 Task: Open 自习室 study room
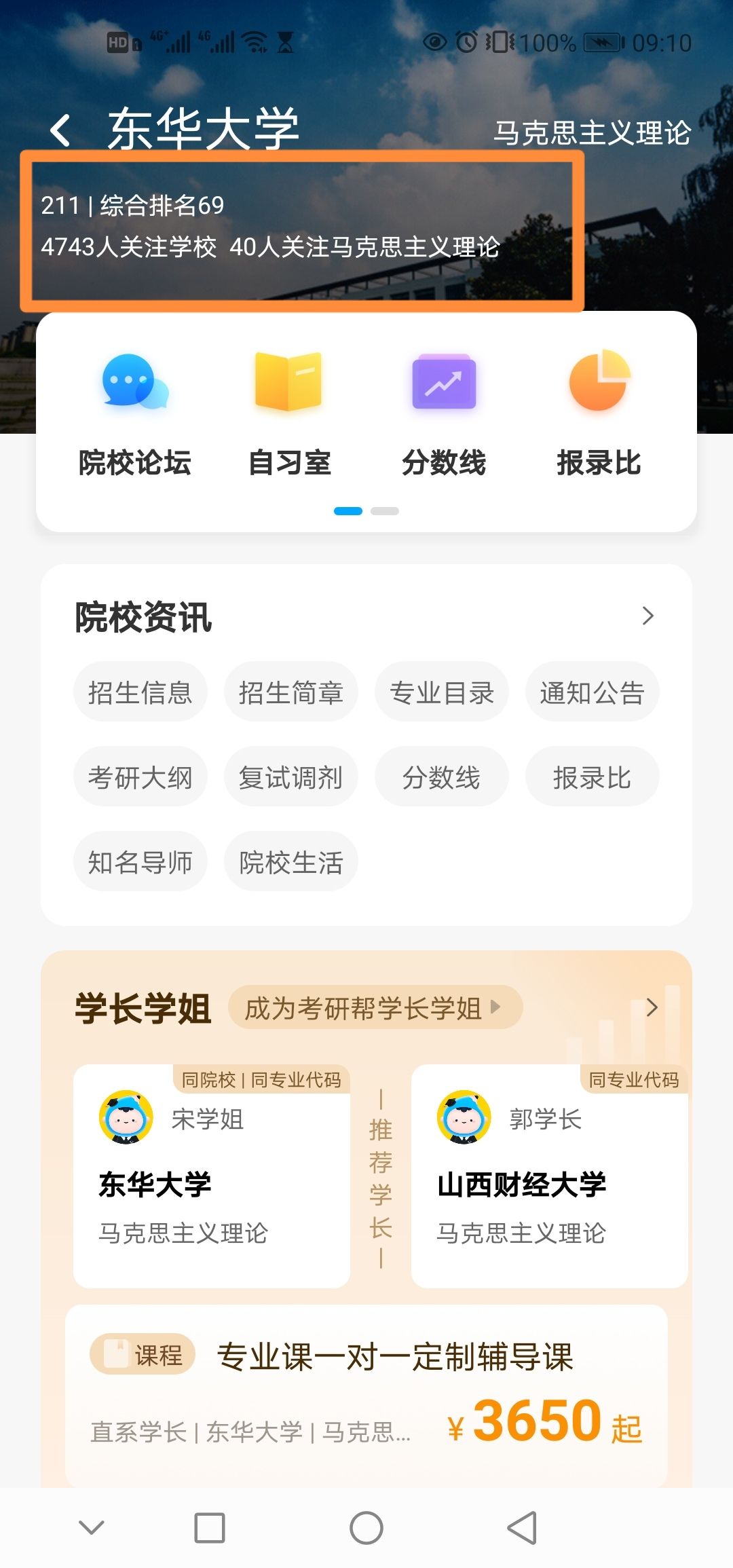(x=289, y=414)
